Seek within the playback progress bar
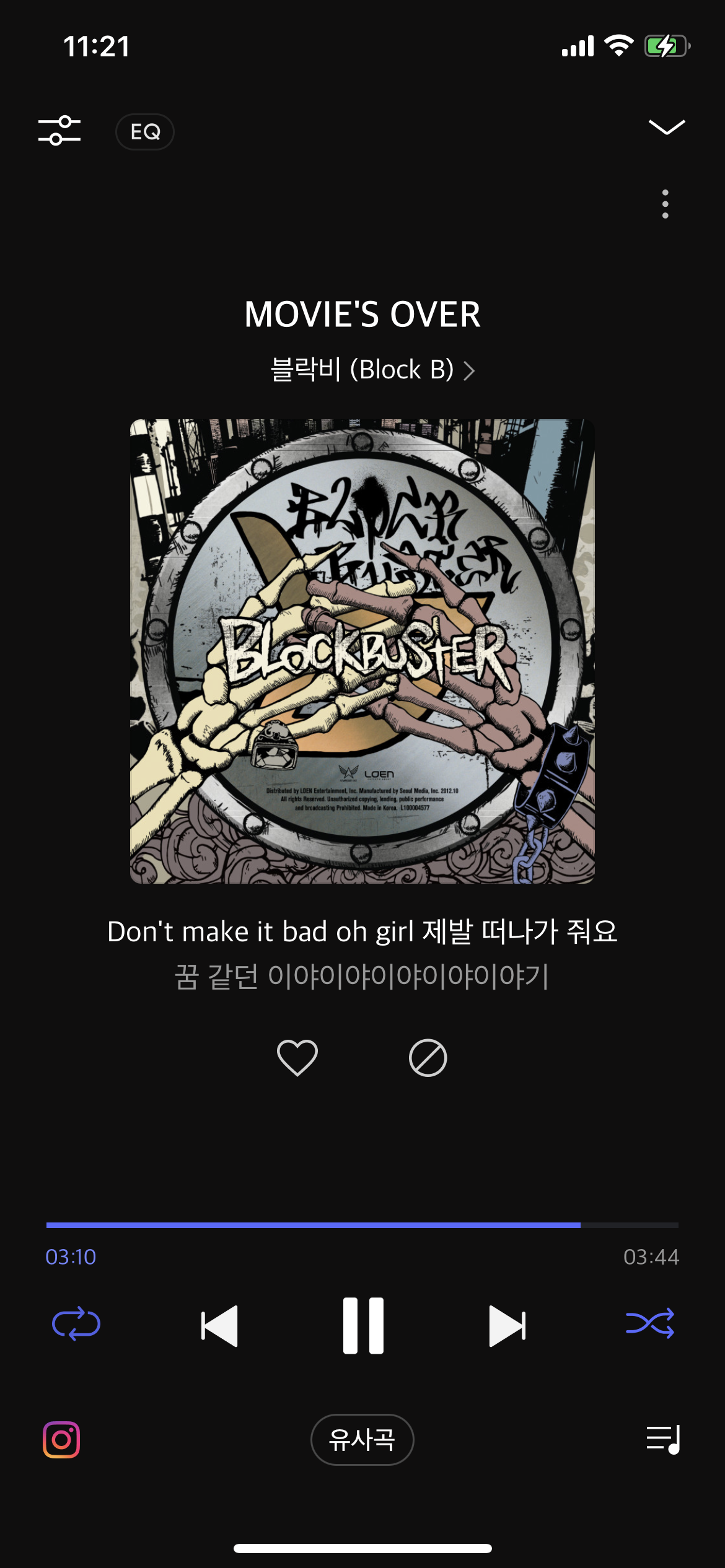 pyautogui.click(x=362, y=1225)
